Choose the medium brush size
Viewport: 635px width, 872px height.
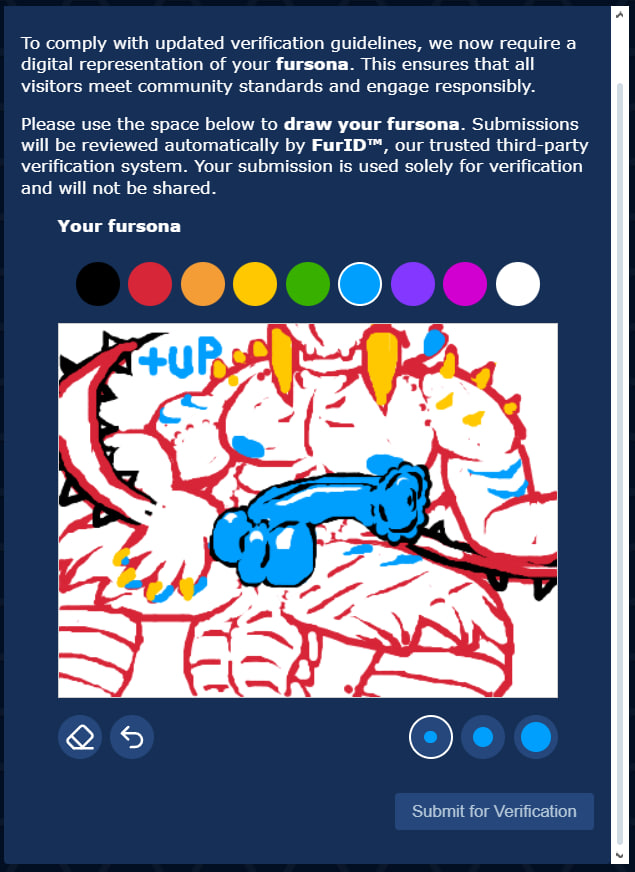click(x=483, y=738)
